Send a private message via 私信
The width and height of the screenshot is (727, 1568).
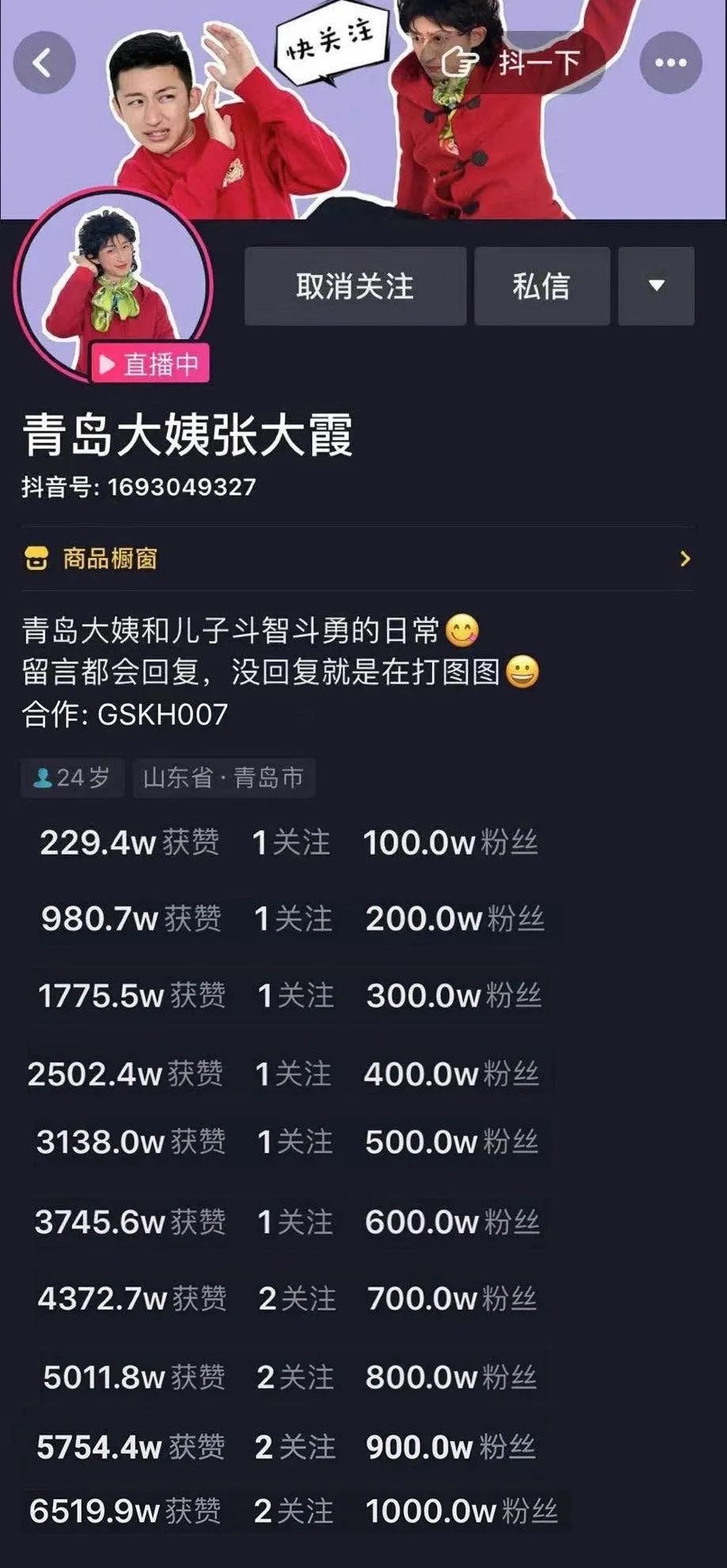[x=541, y=286]
